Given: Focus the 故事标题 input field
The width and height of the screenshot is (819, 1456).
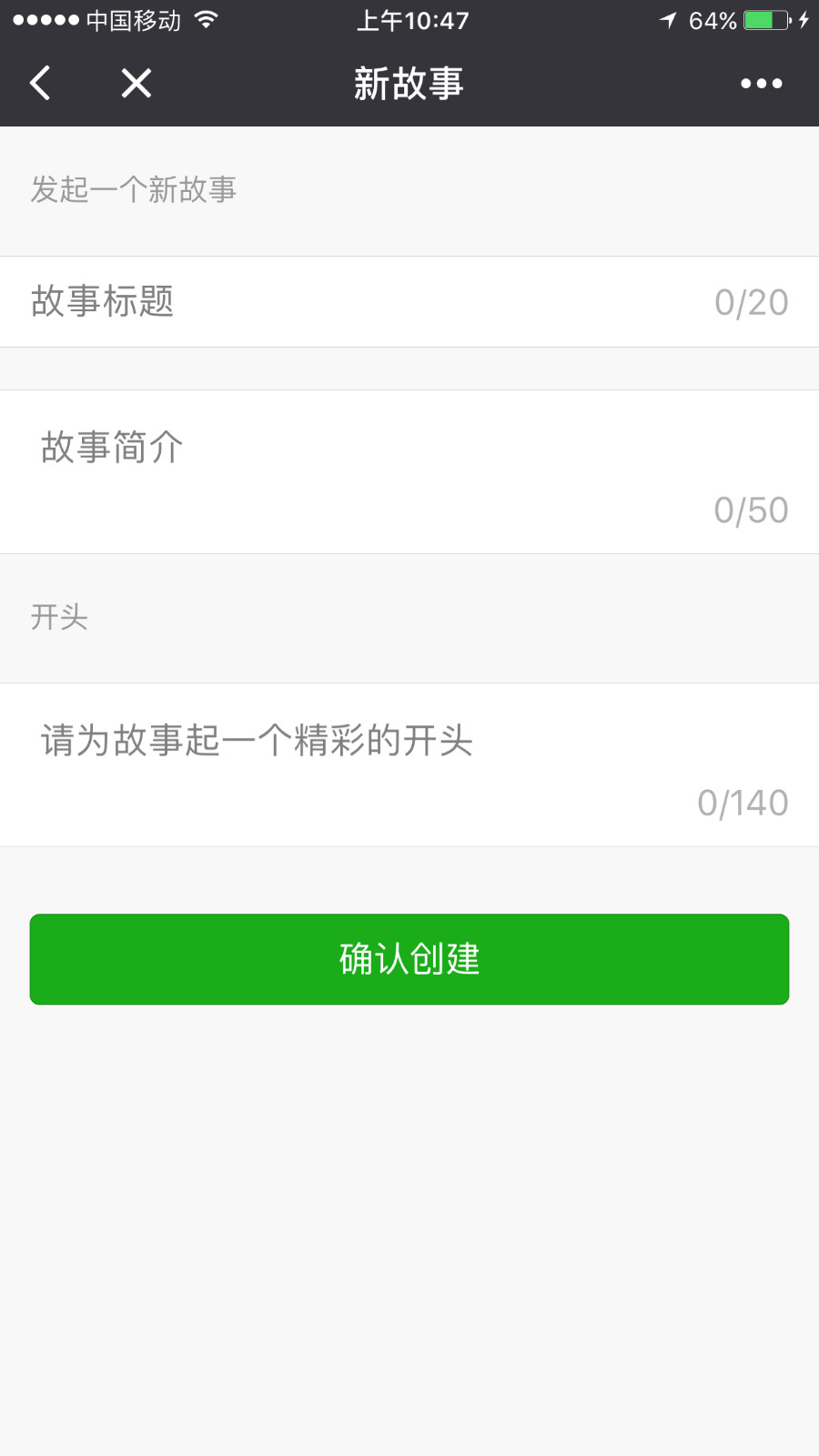Looking at the screenshot, I should coord(364,302).
